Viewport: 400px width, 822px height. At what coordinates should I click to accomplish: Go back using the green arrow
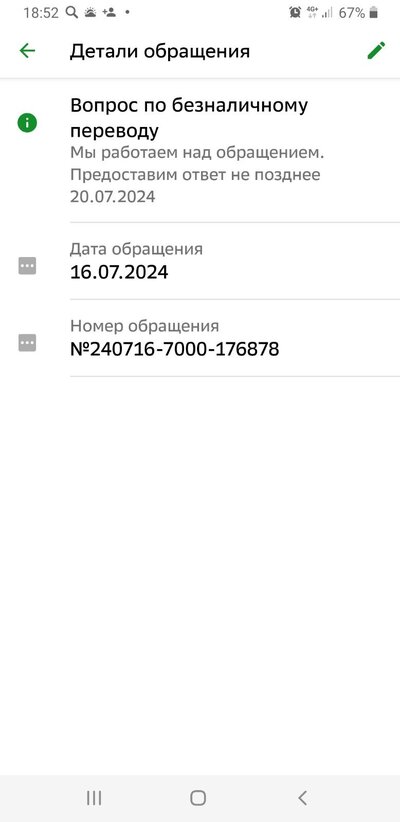[x=27, y=51]
